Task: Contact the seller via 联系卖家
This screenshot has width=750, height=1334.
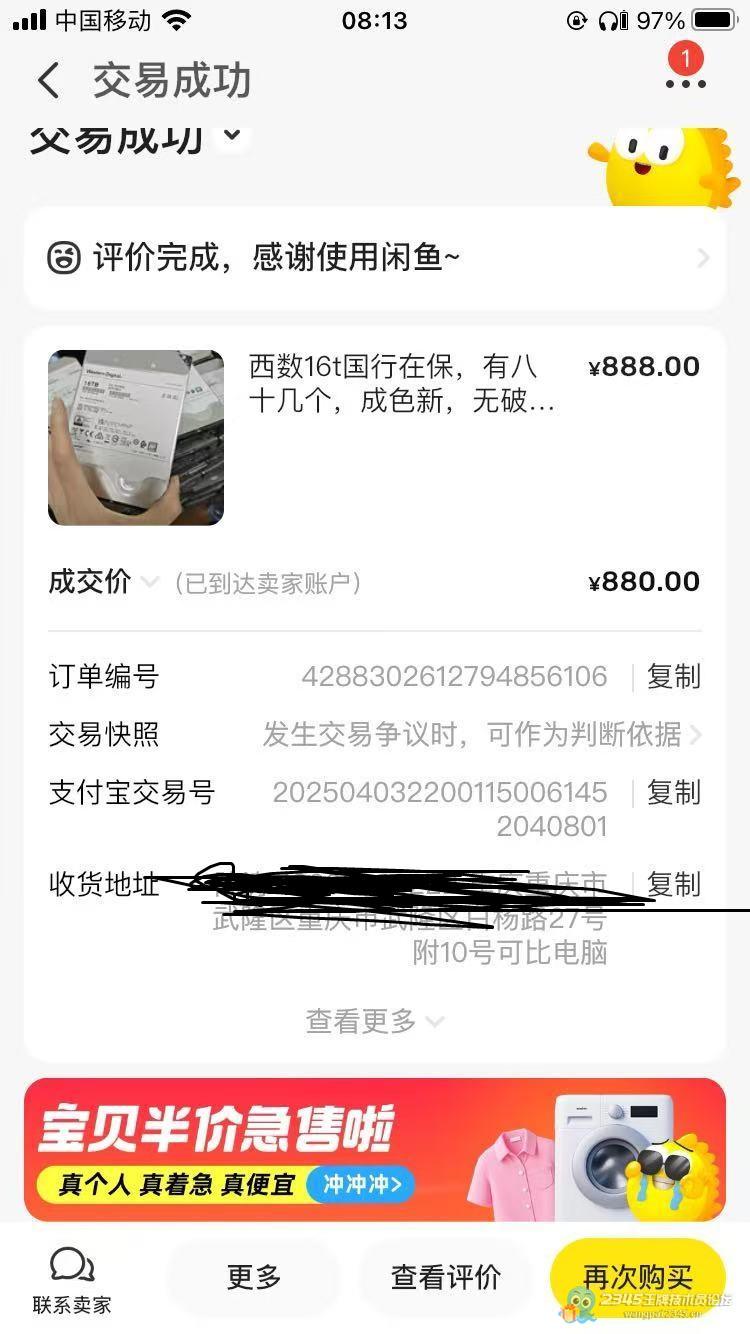Action: [x=71, y=1280]
